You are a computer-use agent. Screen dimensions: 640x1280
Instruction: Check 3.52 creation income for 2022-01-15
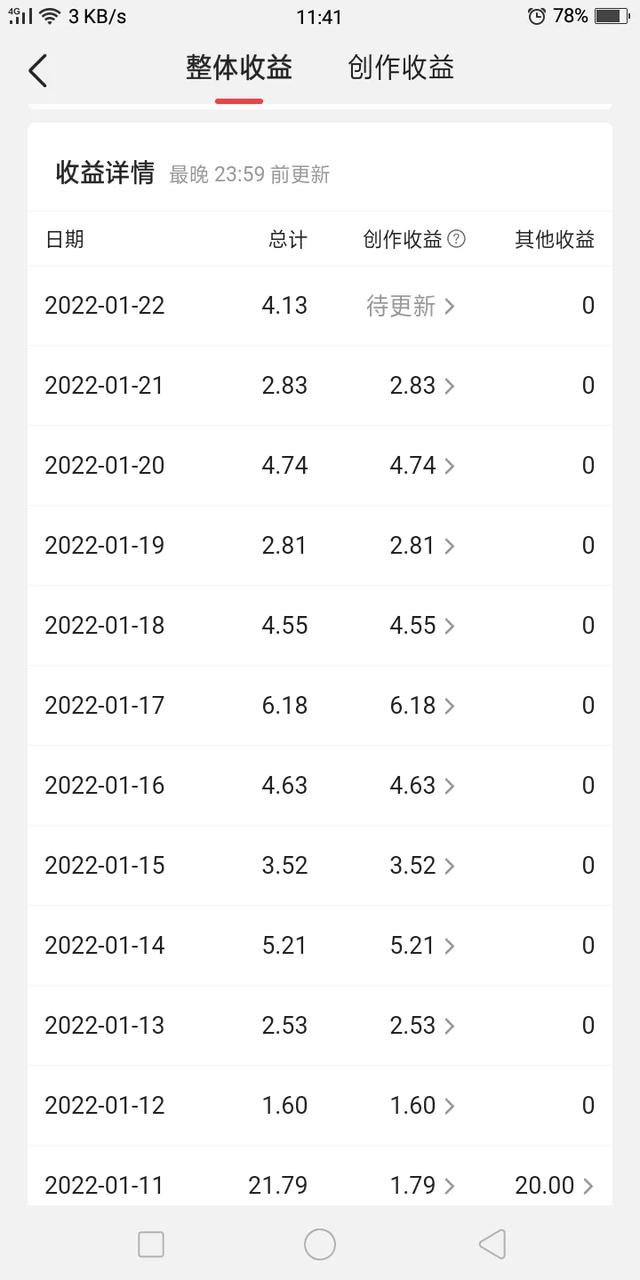click(x=422, y=866)
